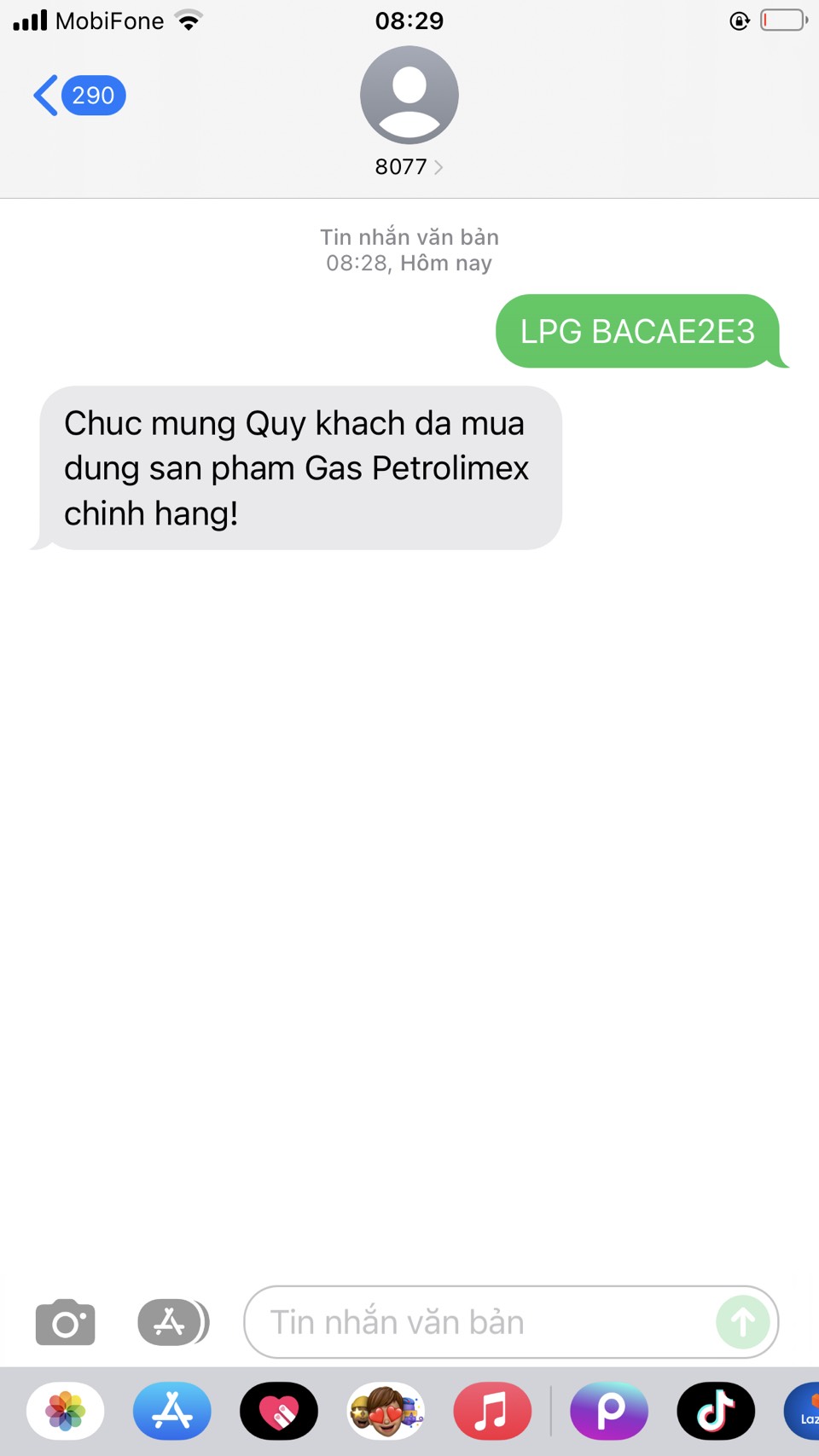Open the TikTok iMessage app
Image resolution: width=819 pixels, height=1456 pixels.
point(716,1411)
